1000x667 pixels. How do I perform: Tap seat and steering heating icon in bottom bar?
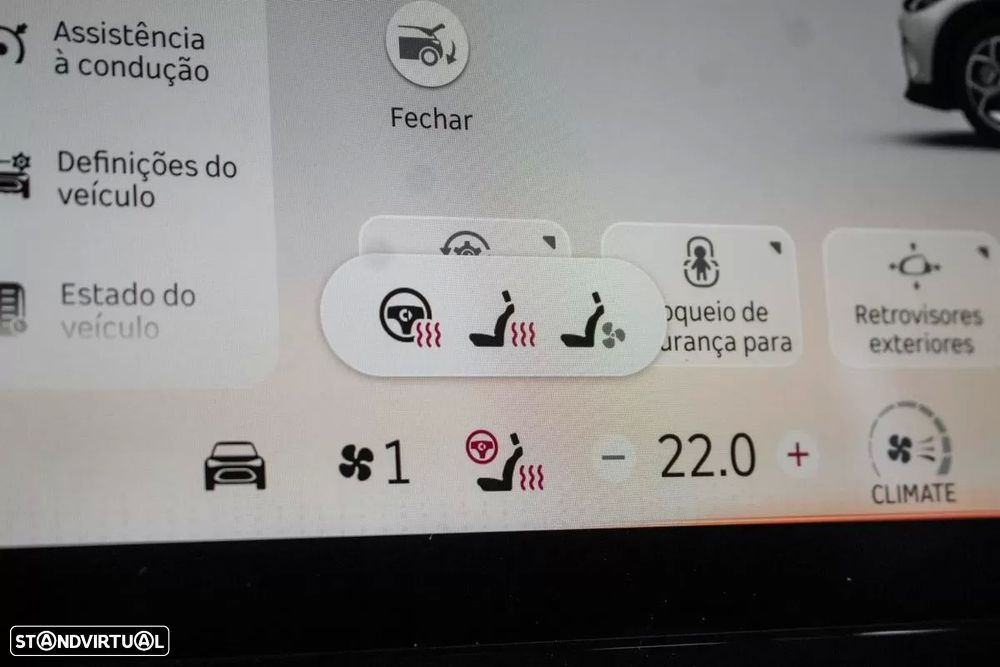point(505,461)
